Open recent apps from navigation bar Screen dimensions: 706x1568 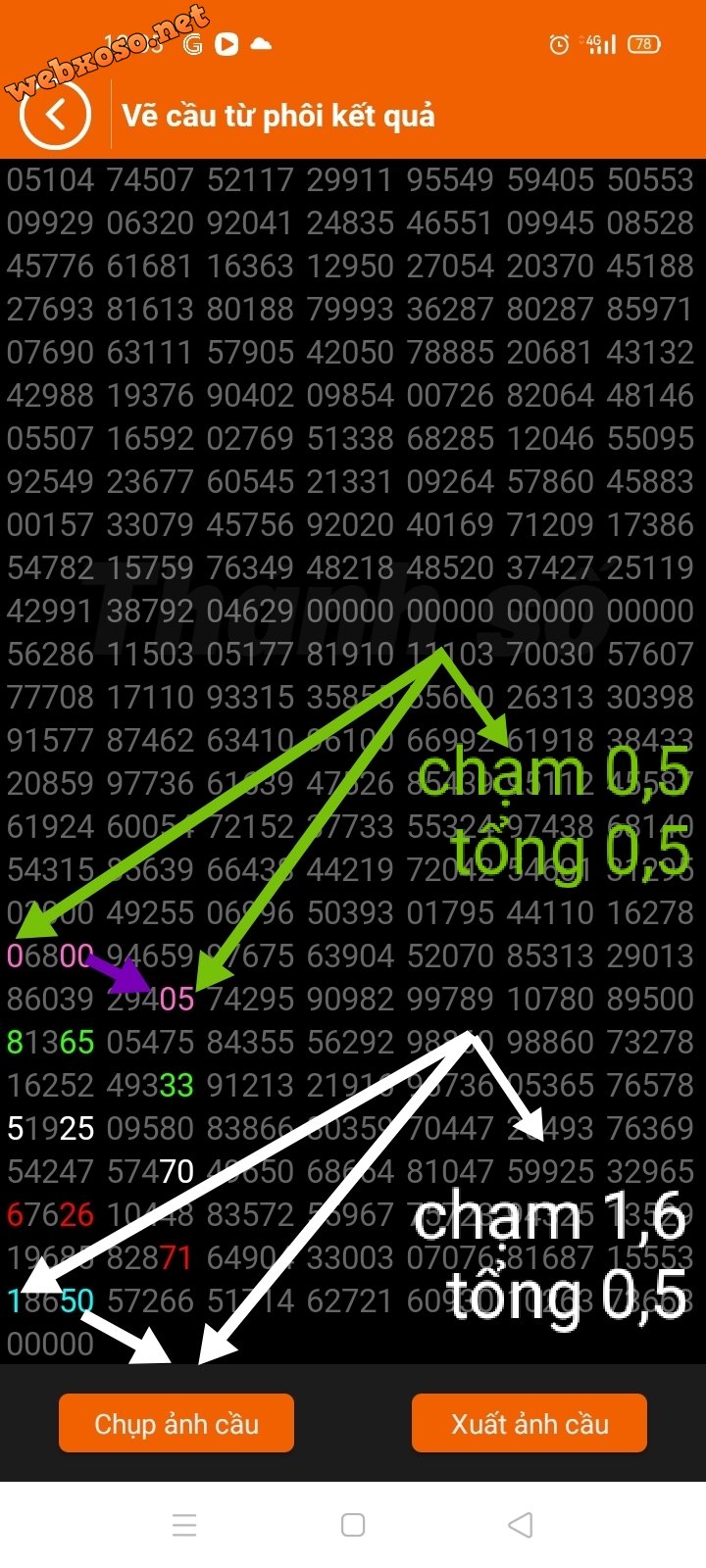(184, 1525)
